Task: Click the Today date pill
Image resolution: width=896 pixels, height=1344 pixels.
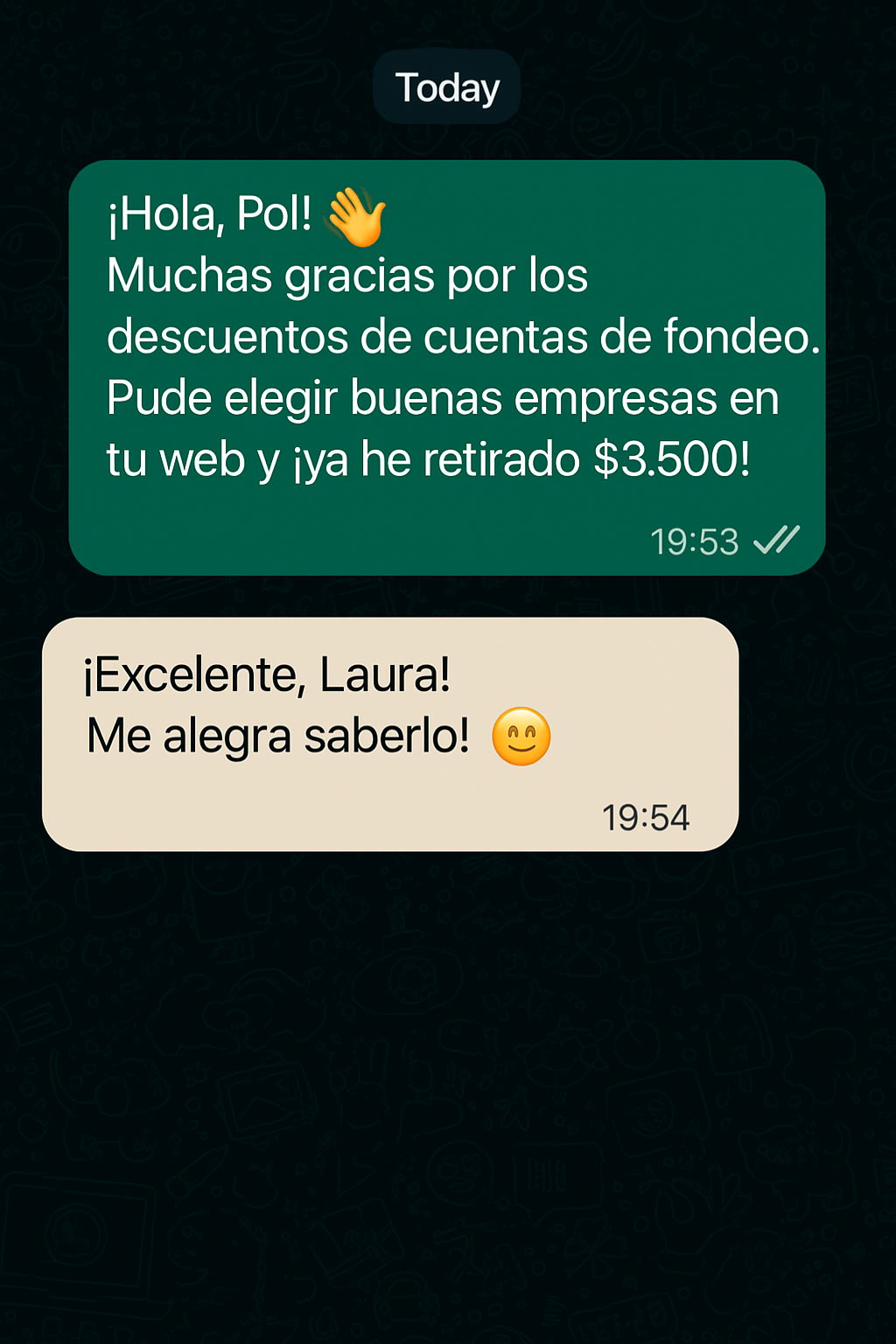Action: (447, 86)
